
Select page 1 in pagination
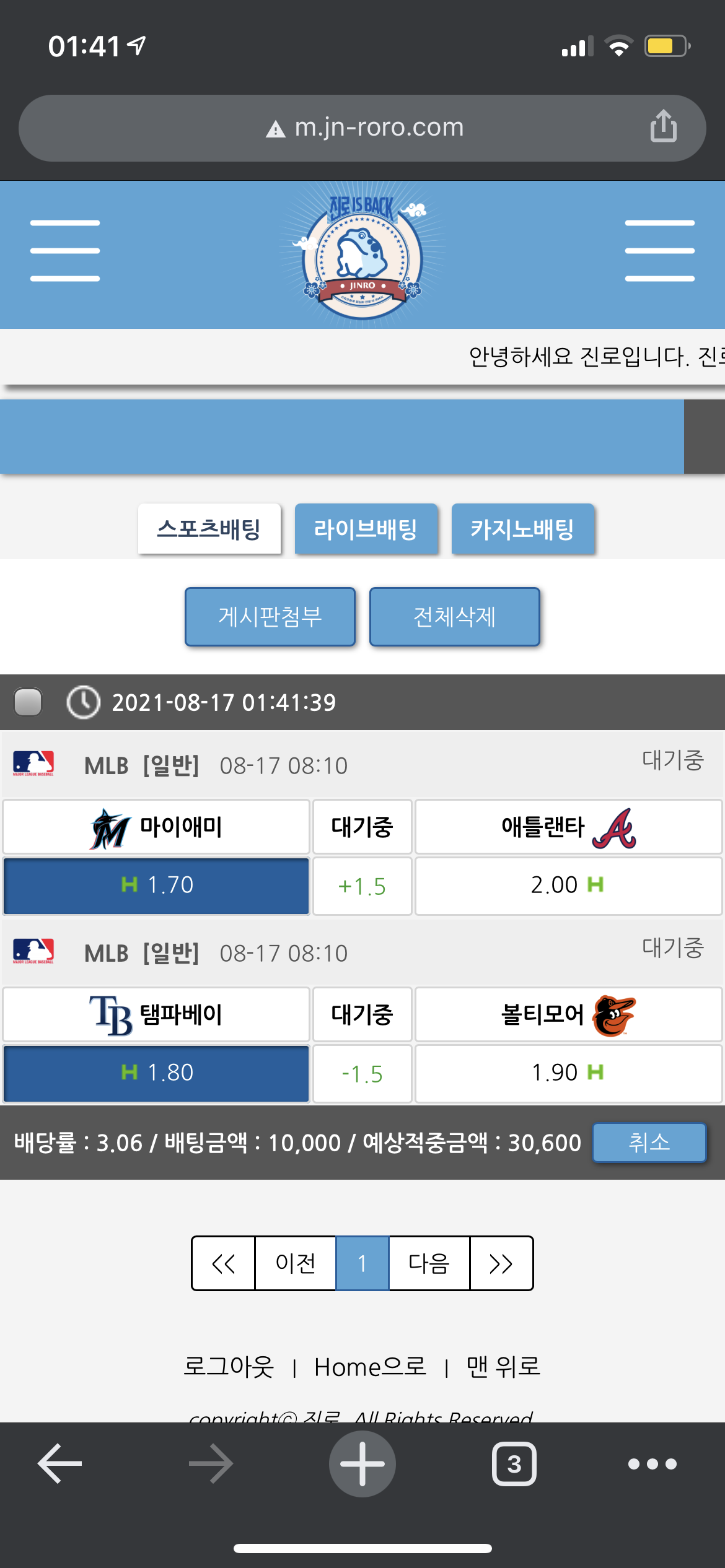(x=362, y=1263)
